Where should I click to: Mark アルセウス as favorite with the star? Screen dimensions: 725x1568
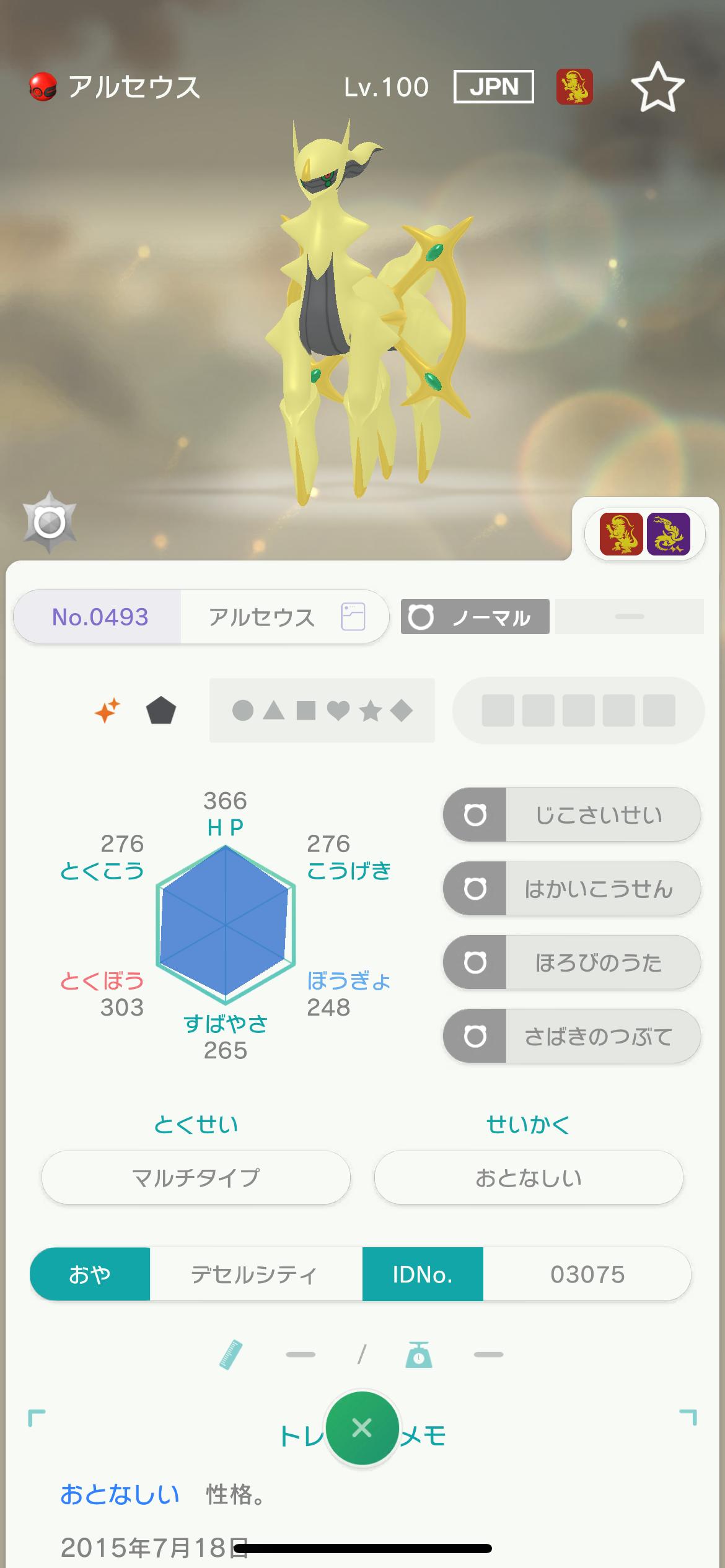coord(657,87)
